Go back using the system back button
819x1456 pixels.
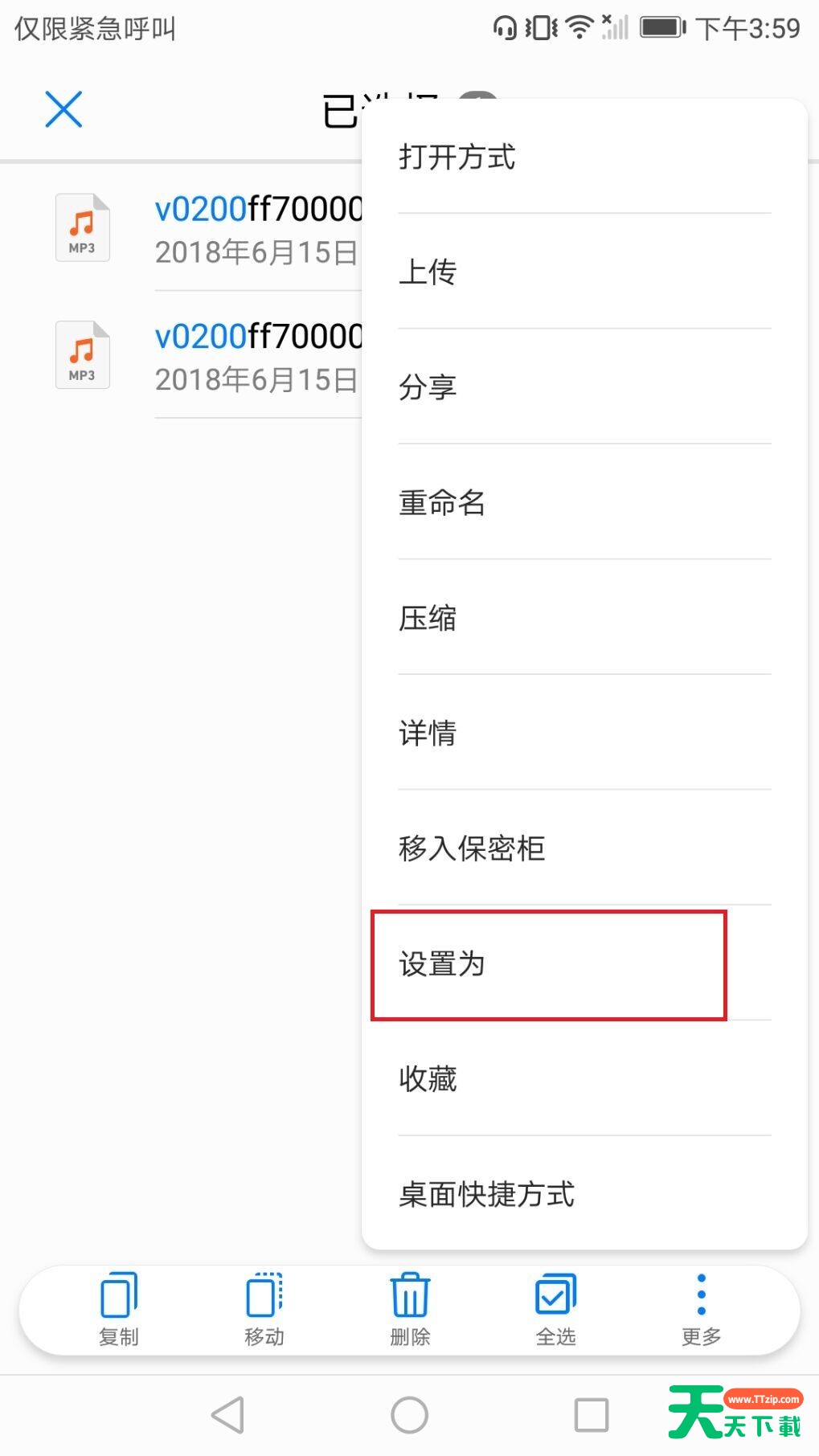[228, 1415]
